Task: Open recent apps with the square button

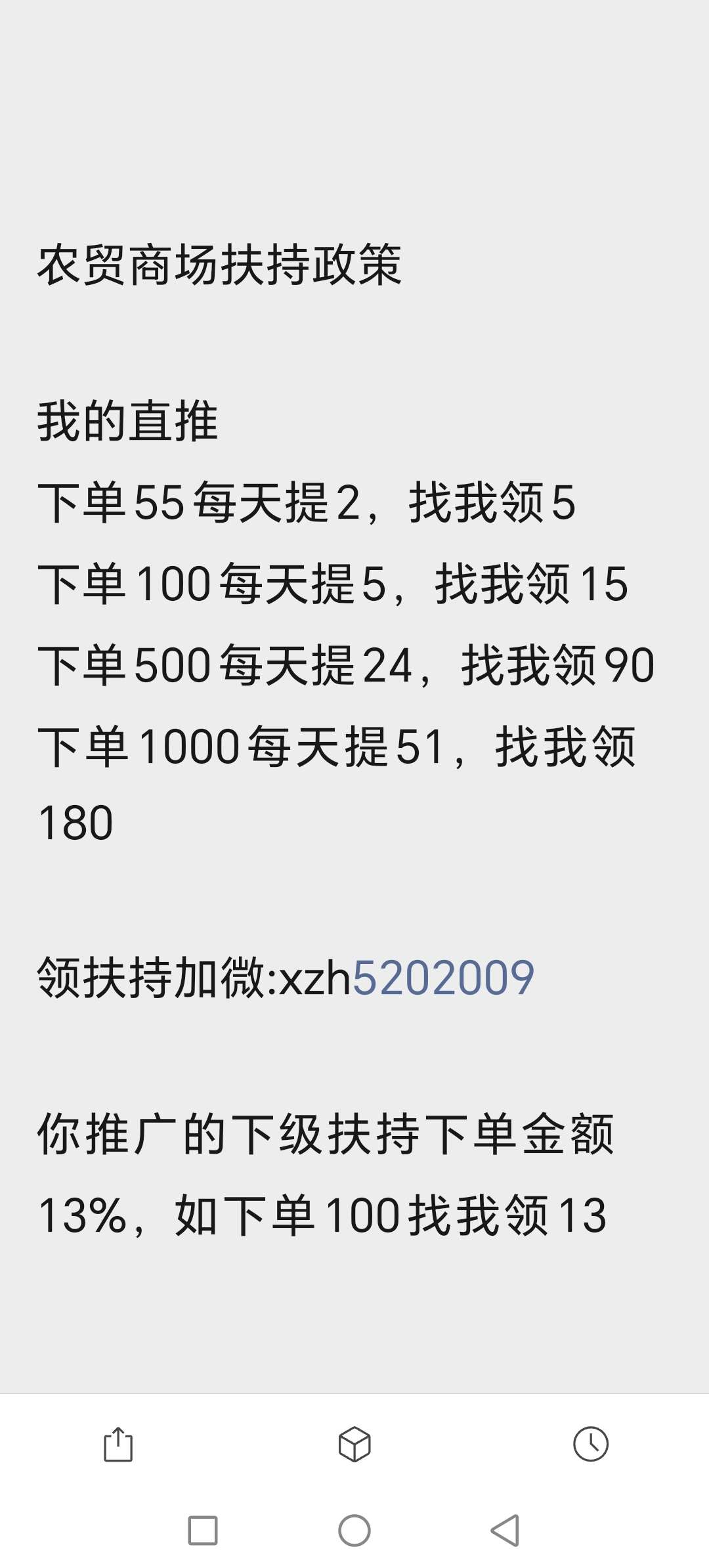Action: [203, 1531]
